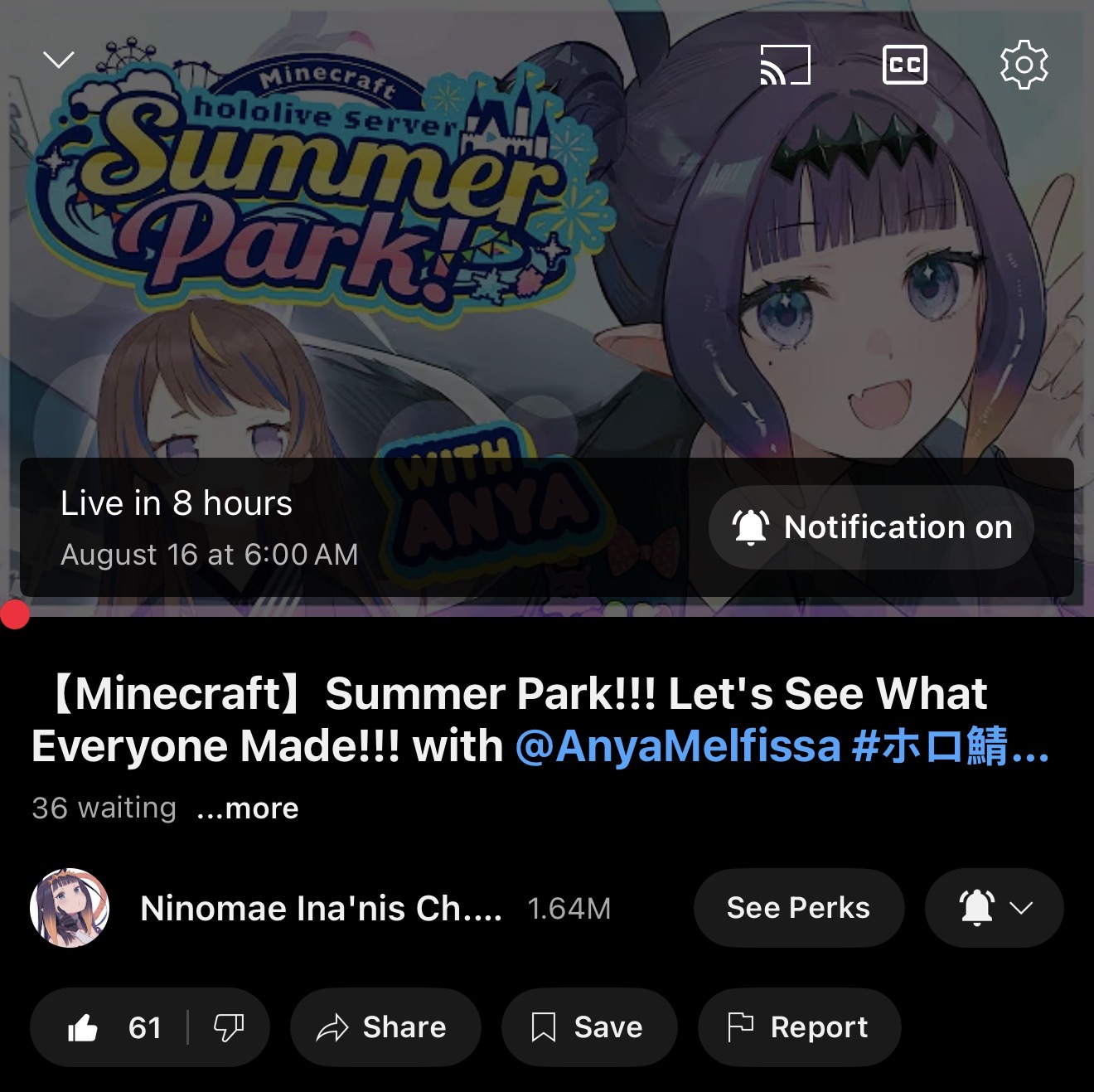The width and height of the screenshot is (1094, 1092).
Task: View membership perks with See Perks
Action: click(x=798, y=908)
